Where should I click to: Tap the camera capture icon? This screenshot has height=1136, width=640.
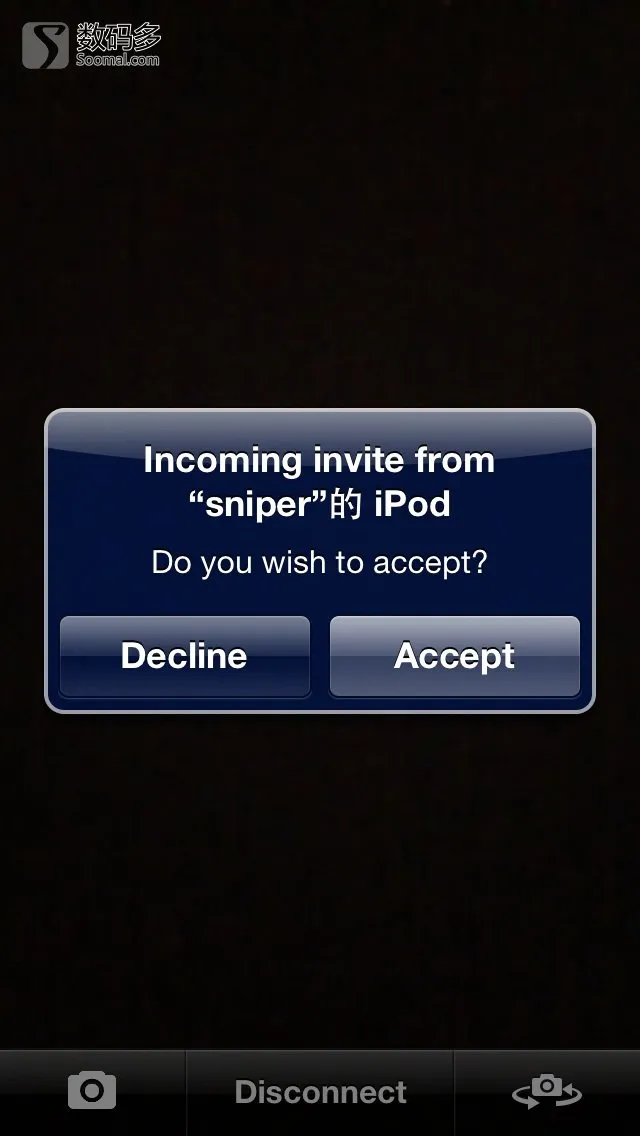tap(92, 1091)
